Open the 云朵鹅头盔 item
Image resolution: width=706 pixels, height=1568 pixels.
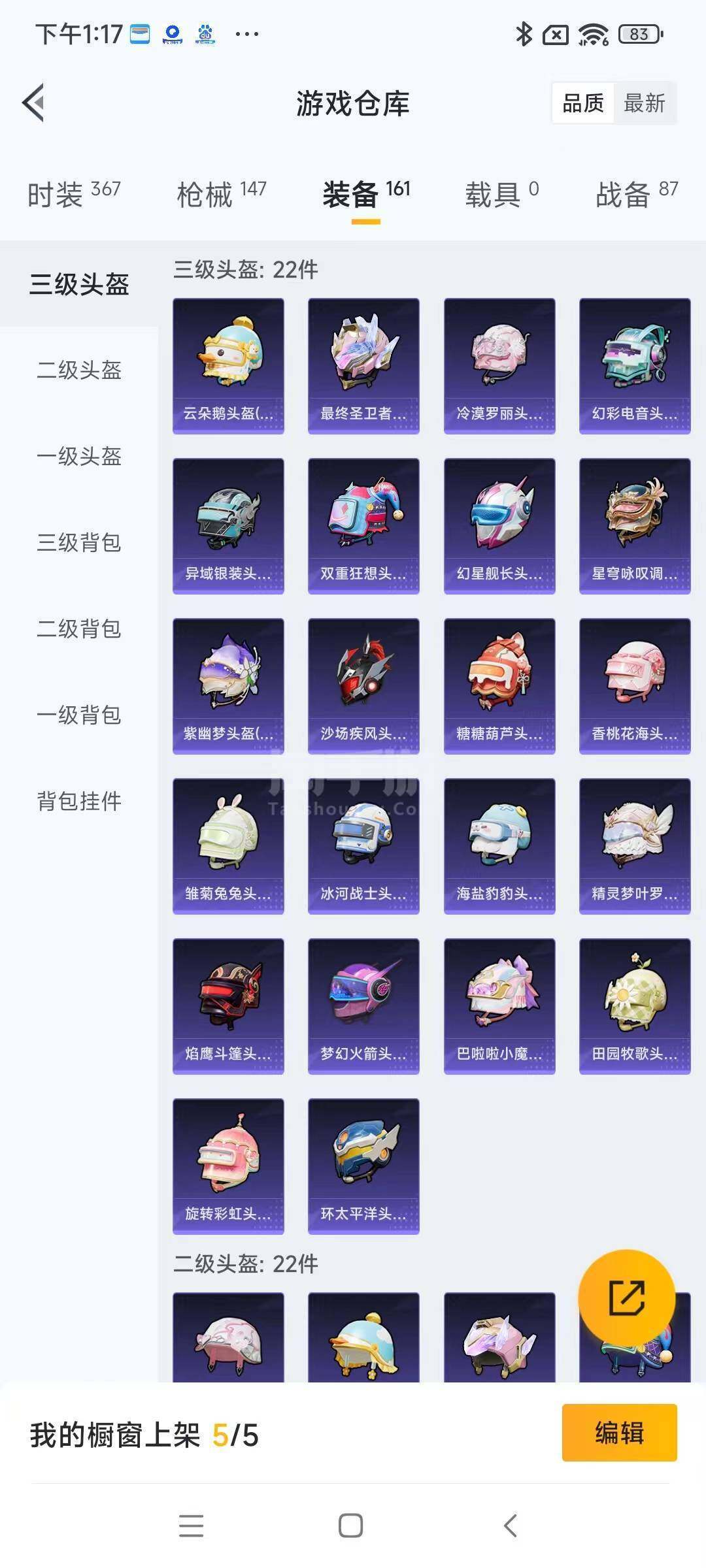228,366
